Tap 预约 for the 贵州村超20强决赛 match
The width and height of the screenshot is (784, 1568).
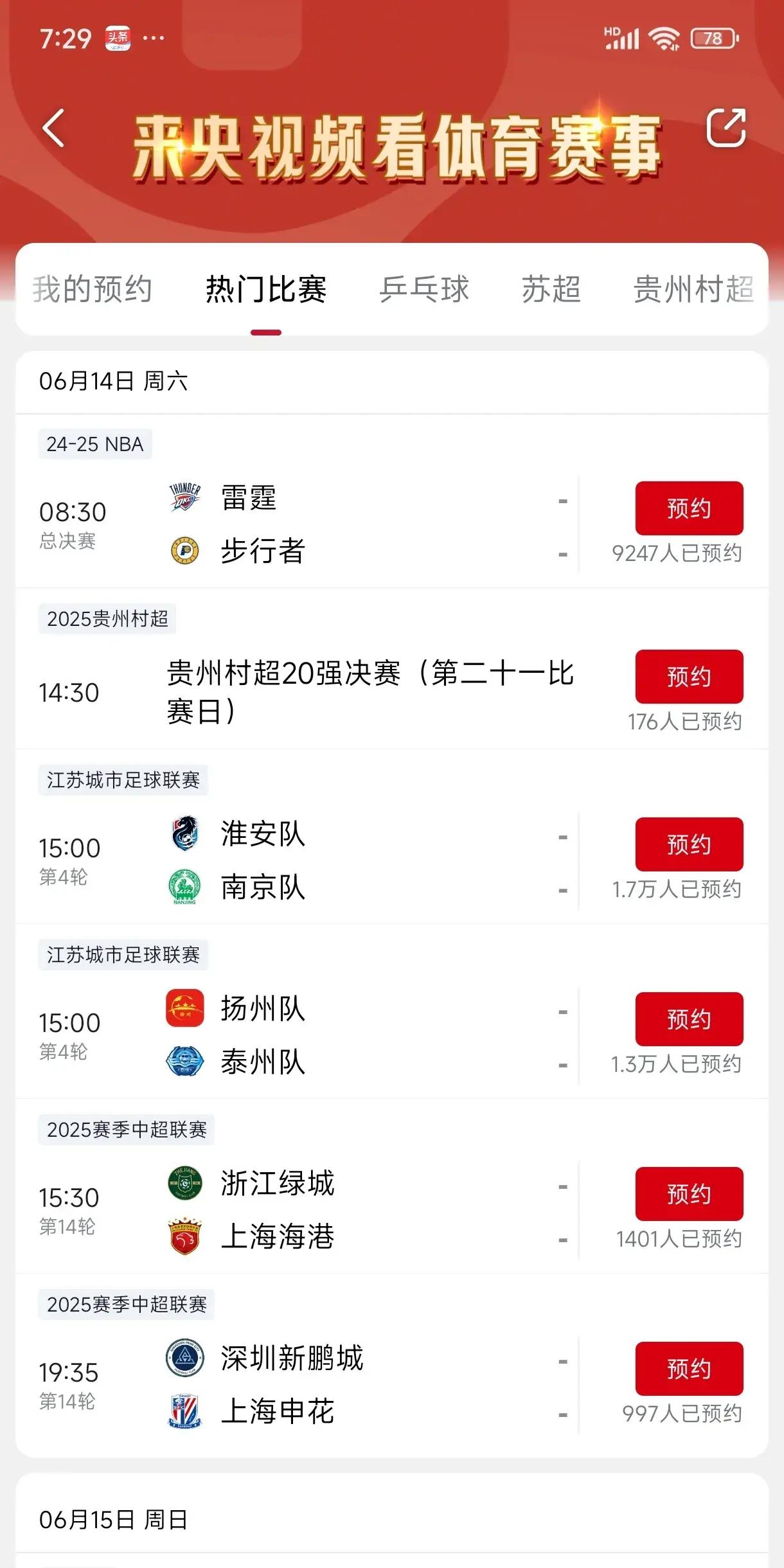688,677
